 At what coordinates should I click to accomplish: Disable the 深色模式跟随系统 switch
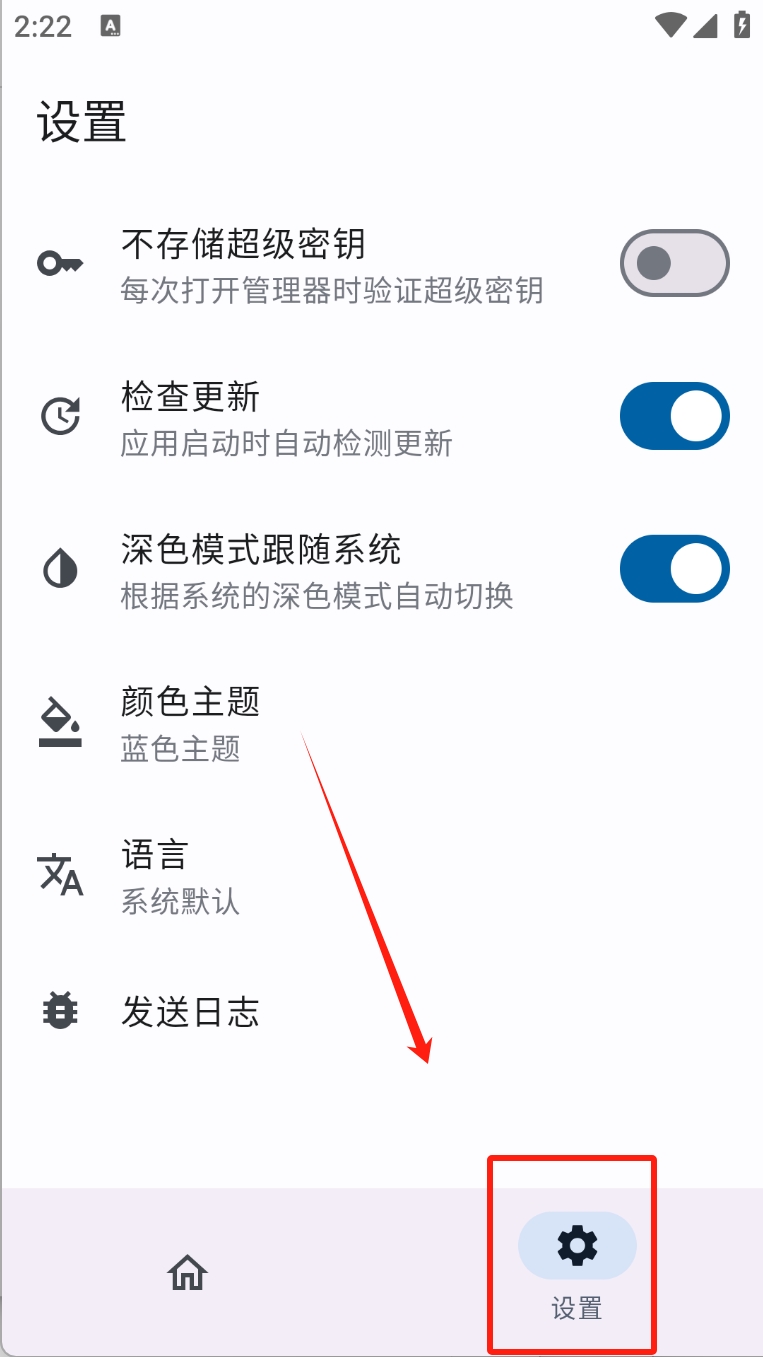(674, 569)
